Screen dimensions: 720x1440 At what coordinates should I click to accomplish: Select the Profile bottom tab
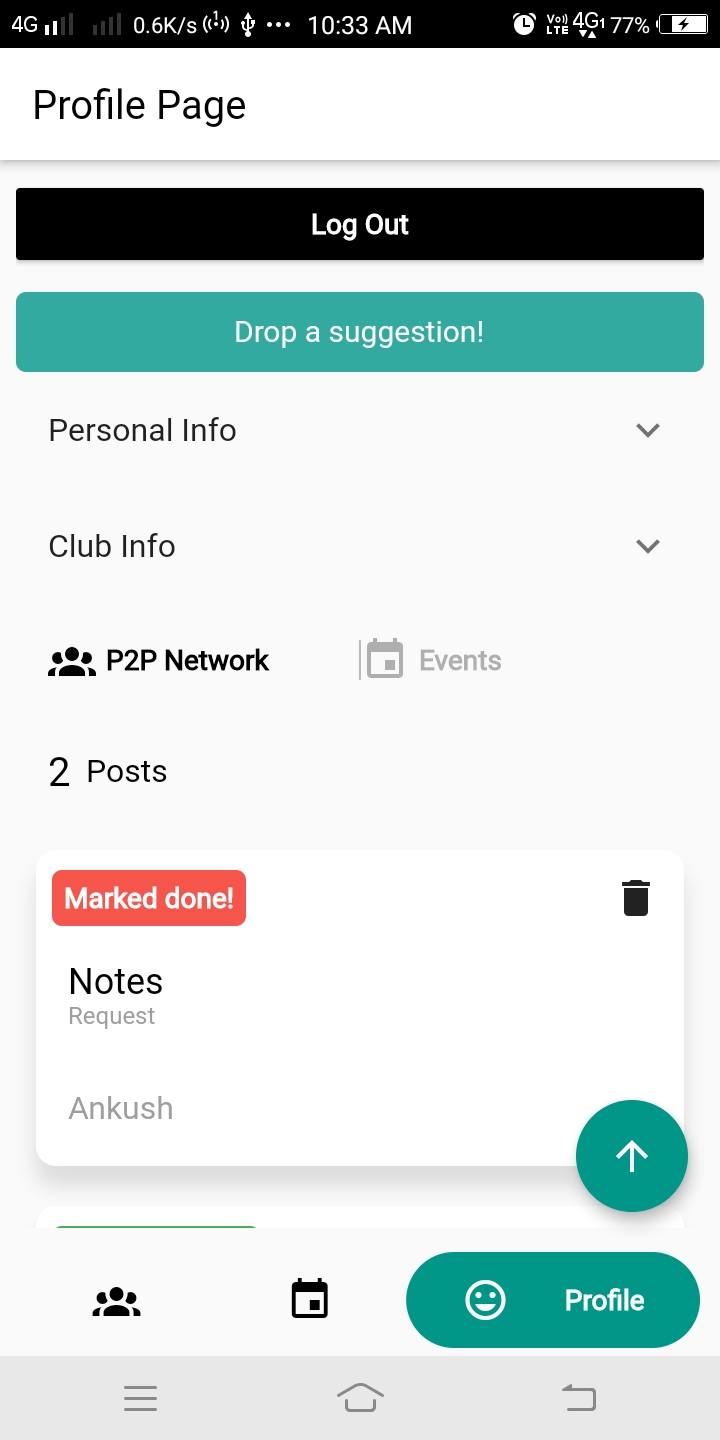pyautogui.click(x=553, y=1300)
